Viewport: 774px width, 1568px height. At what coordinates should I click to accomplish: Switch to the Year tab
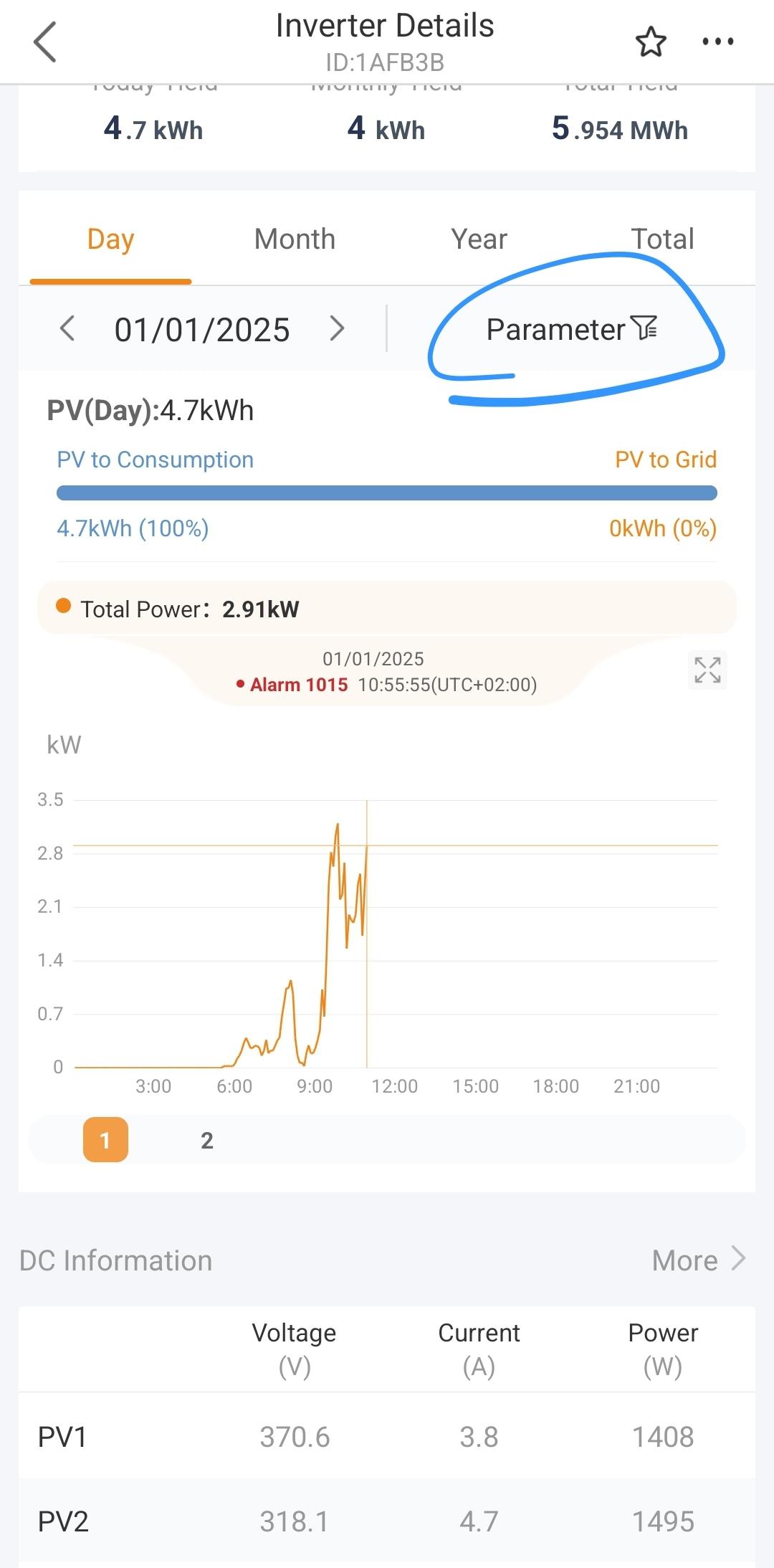[479, 239]
